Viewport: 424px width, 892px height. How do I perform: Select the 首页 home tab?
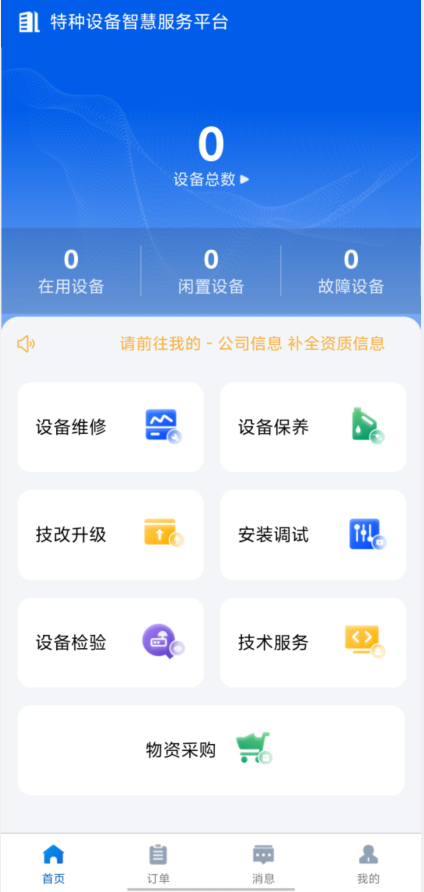[x=53, y=864]
